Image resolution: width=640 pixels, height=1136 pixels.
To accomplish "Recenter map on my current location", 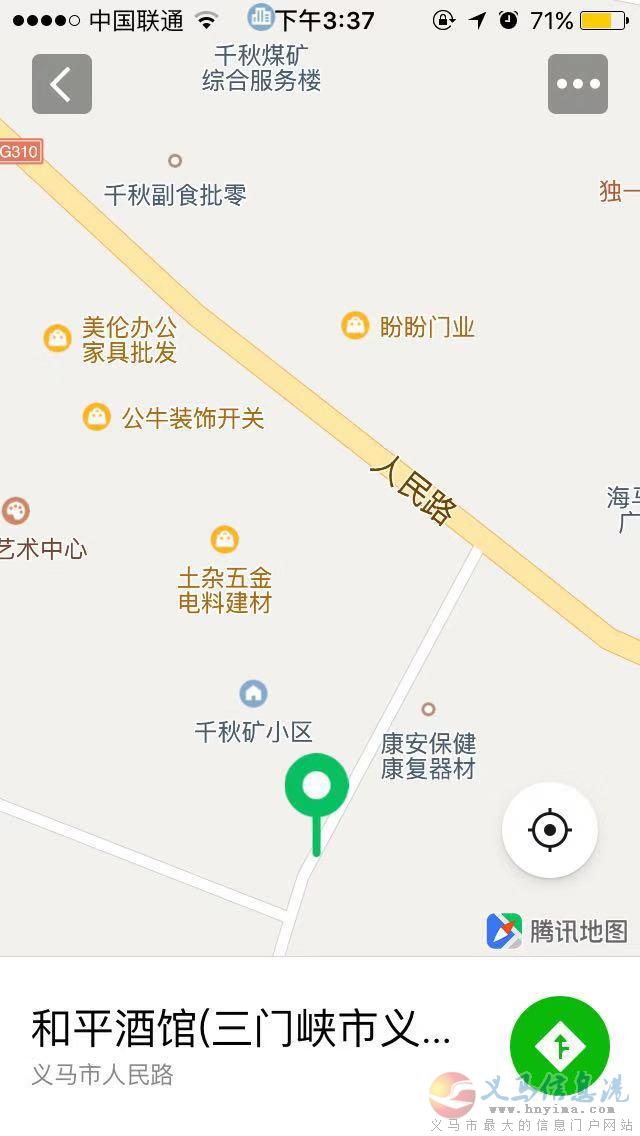I will pos(550,830).
